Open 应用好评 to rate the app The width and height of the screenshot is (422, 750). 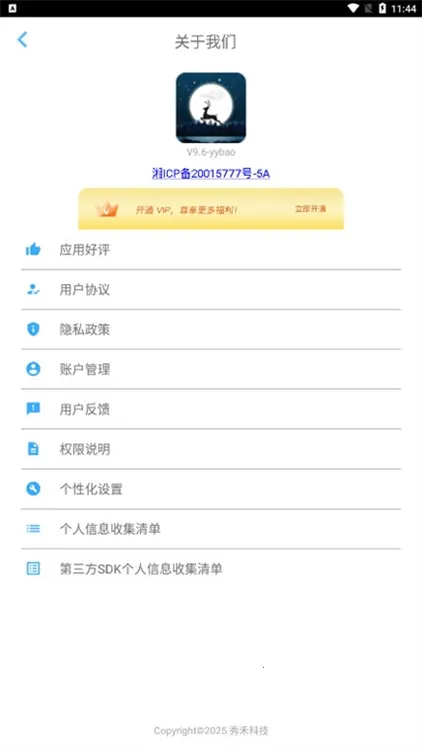click(x=211, y=250)
